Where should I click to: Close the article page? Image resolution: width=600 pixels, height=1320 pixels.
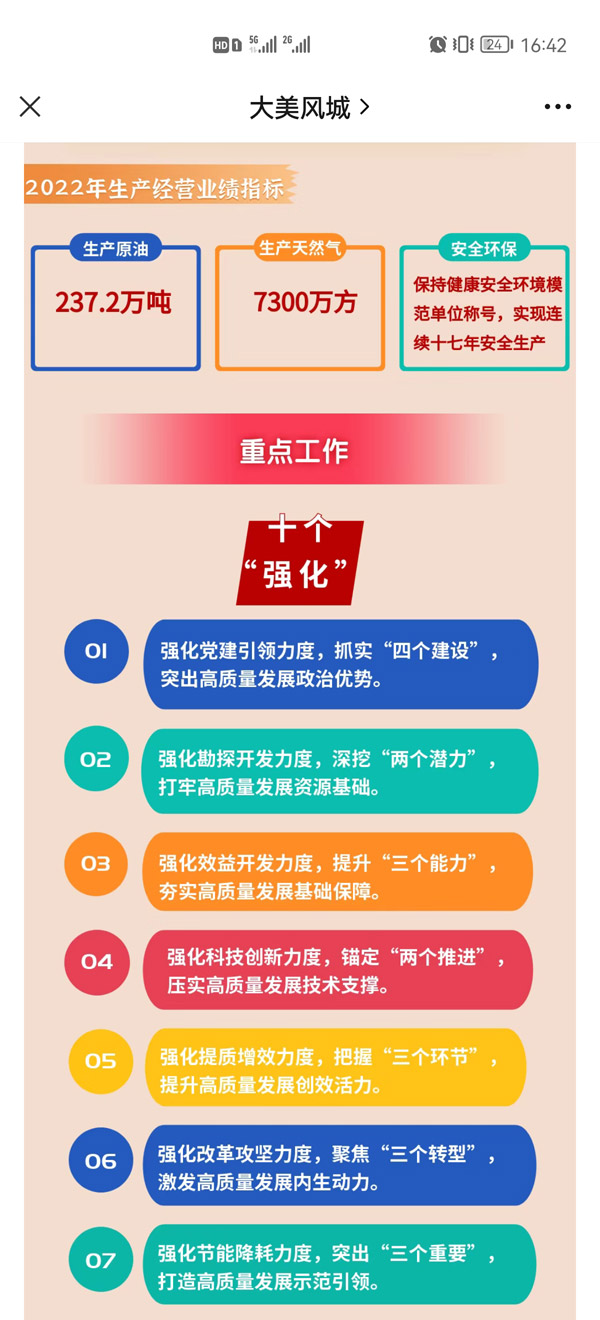point(30,107)
